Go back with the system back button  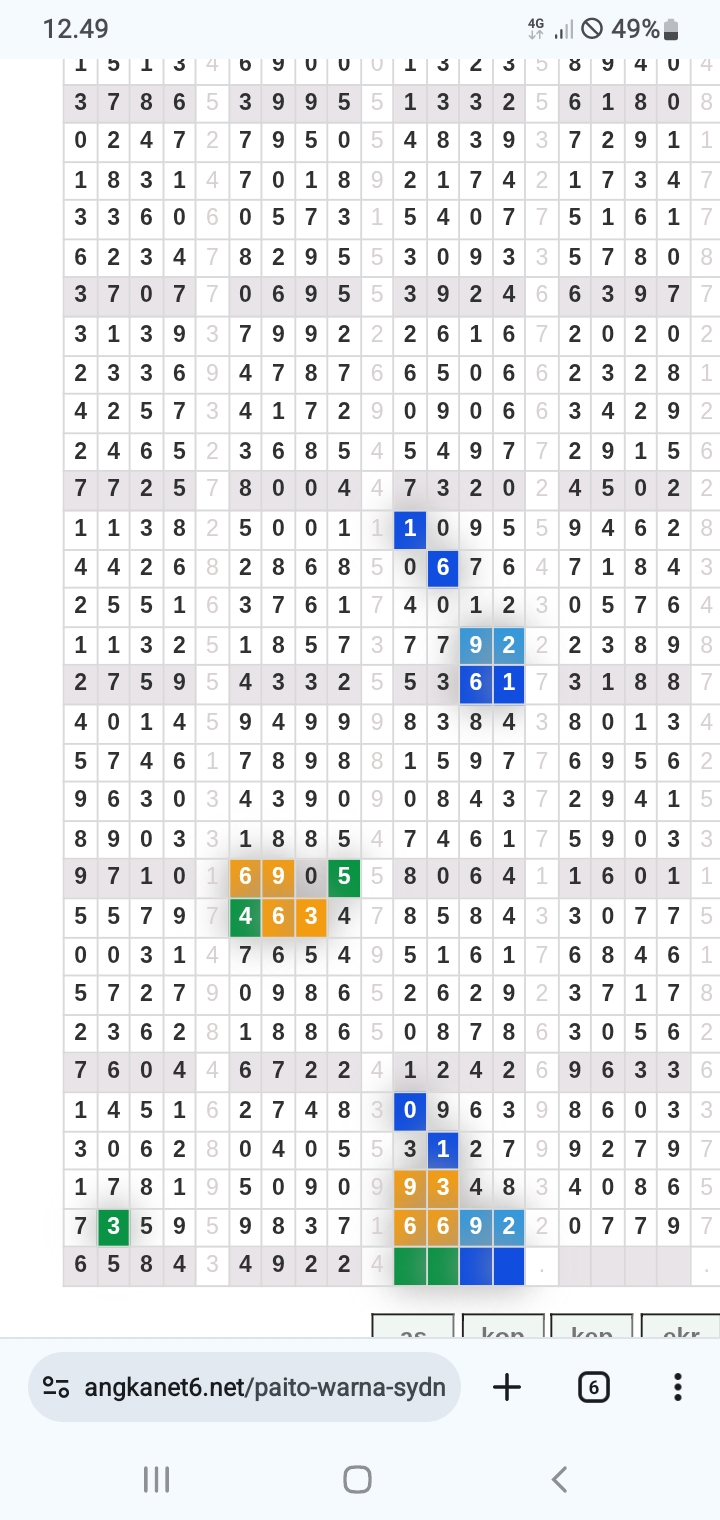[560, 1479]
